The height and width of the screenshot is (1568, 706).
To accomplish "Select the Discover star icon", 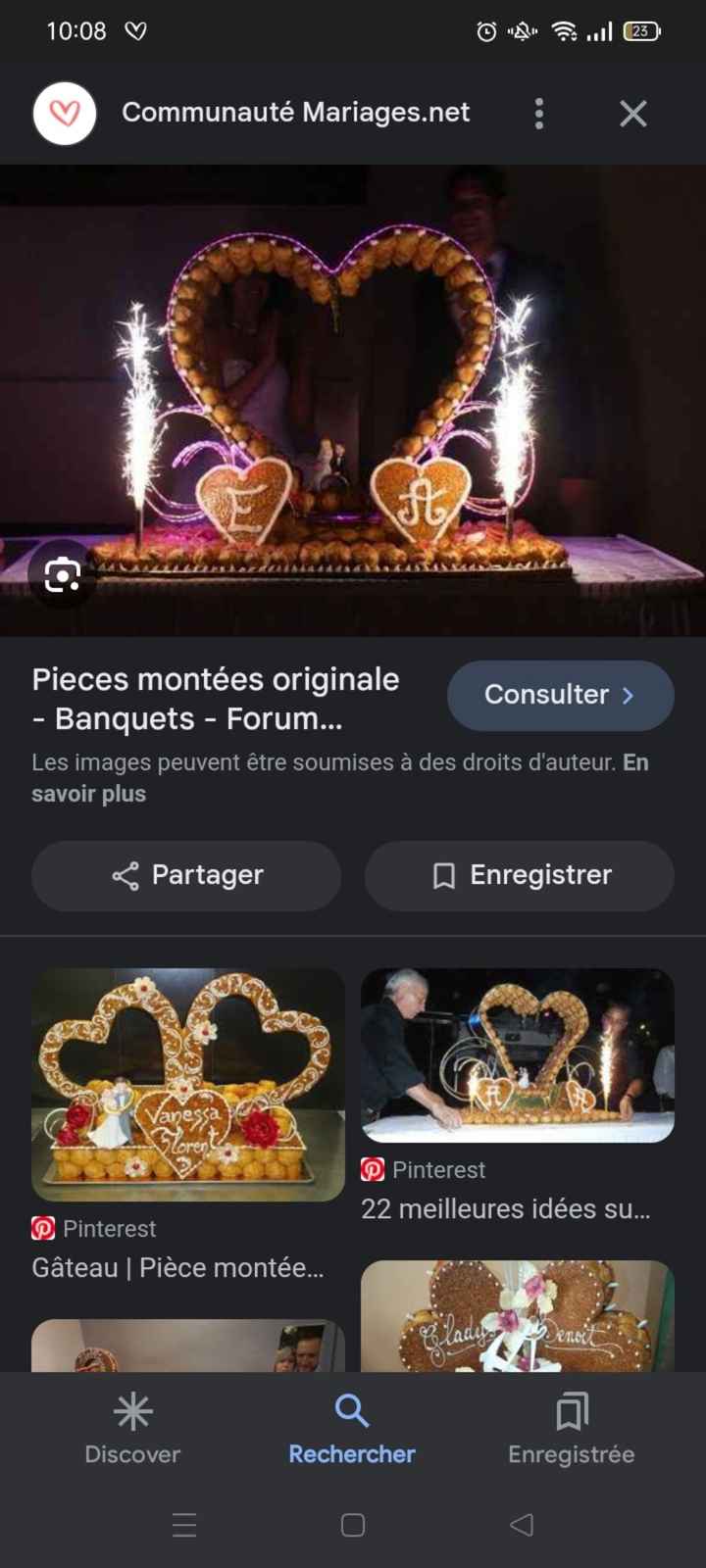I will (132, 1413).
